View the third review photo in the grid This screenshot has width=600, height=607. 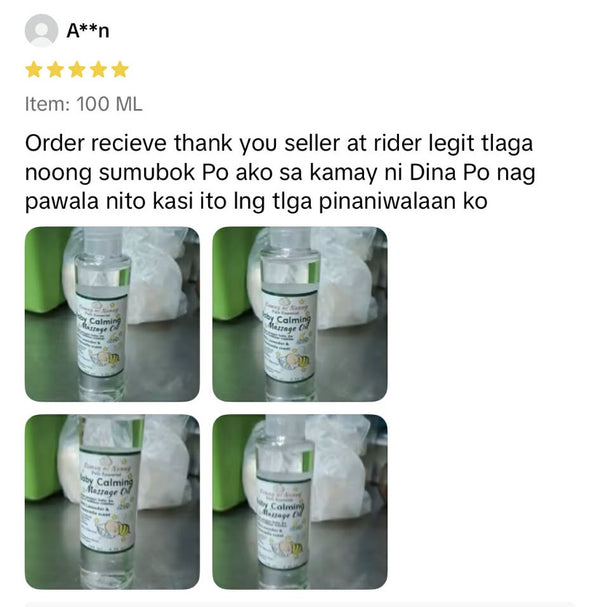(x=112, y=501)
